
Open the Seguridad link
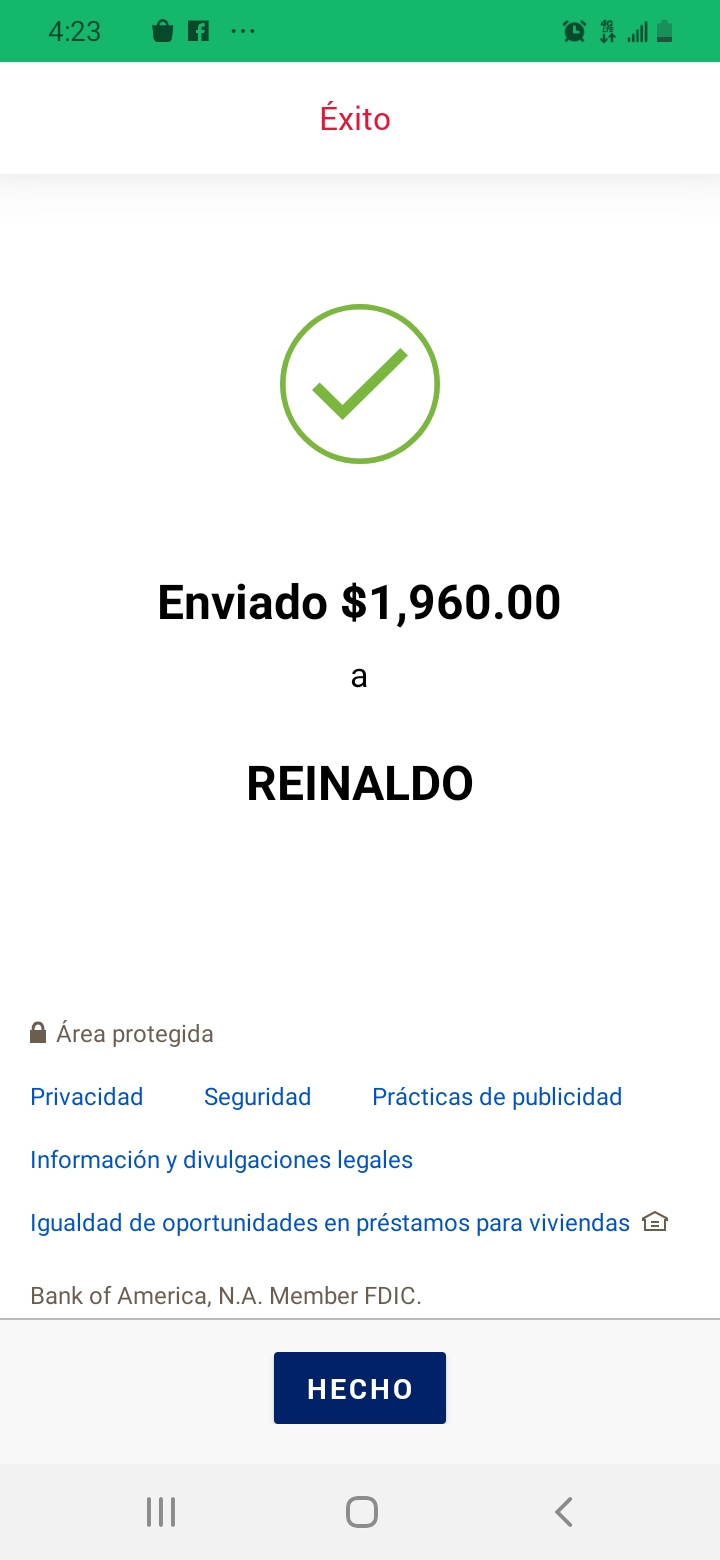point(257,1097)
